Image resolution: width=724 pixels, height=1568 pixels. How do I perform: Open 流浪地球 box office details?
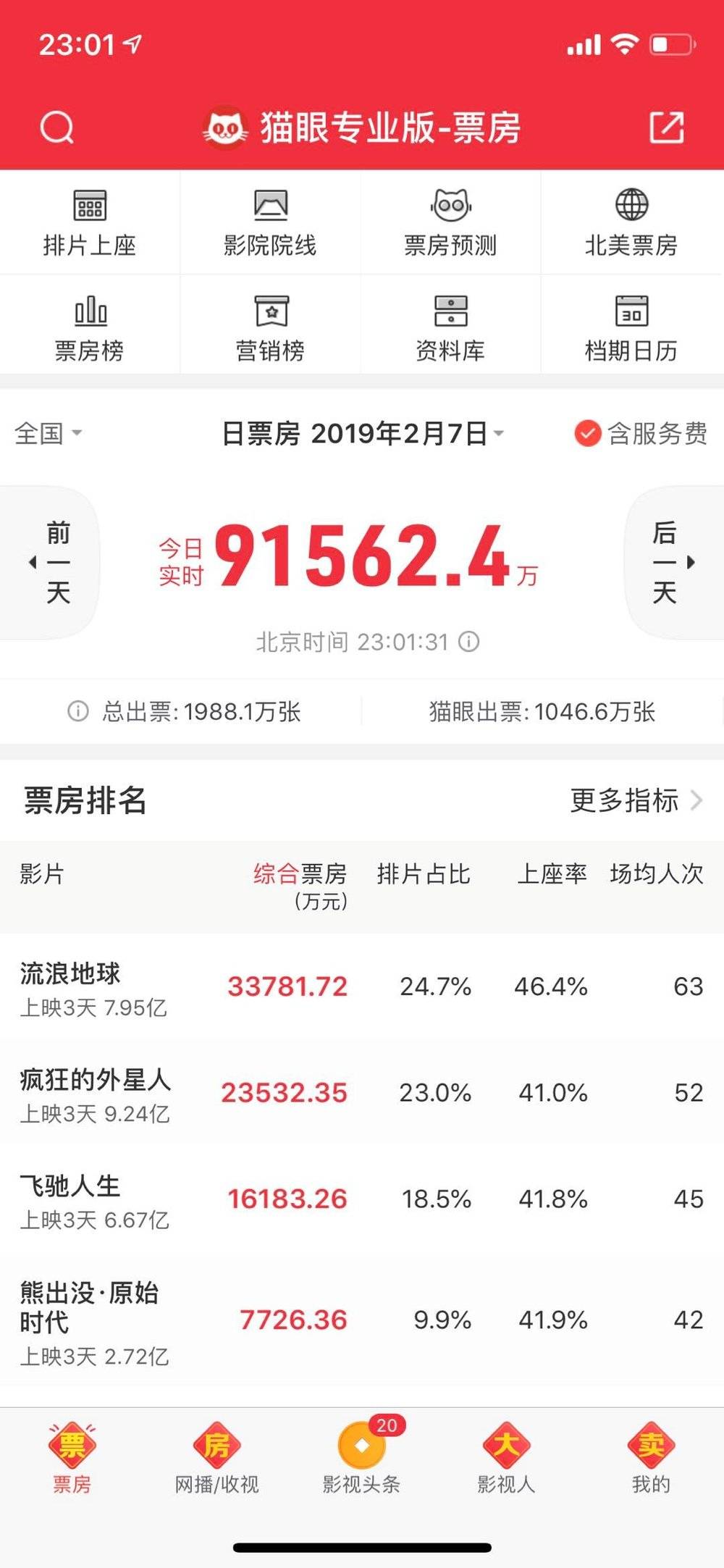[362, 986]
